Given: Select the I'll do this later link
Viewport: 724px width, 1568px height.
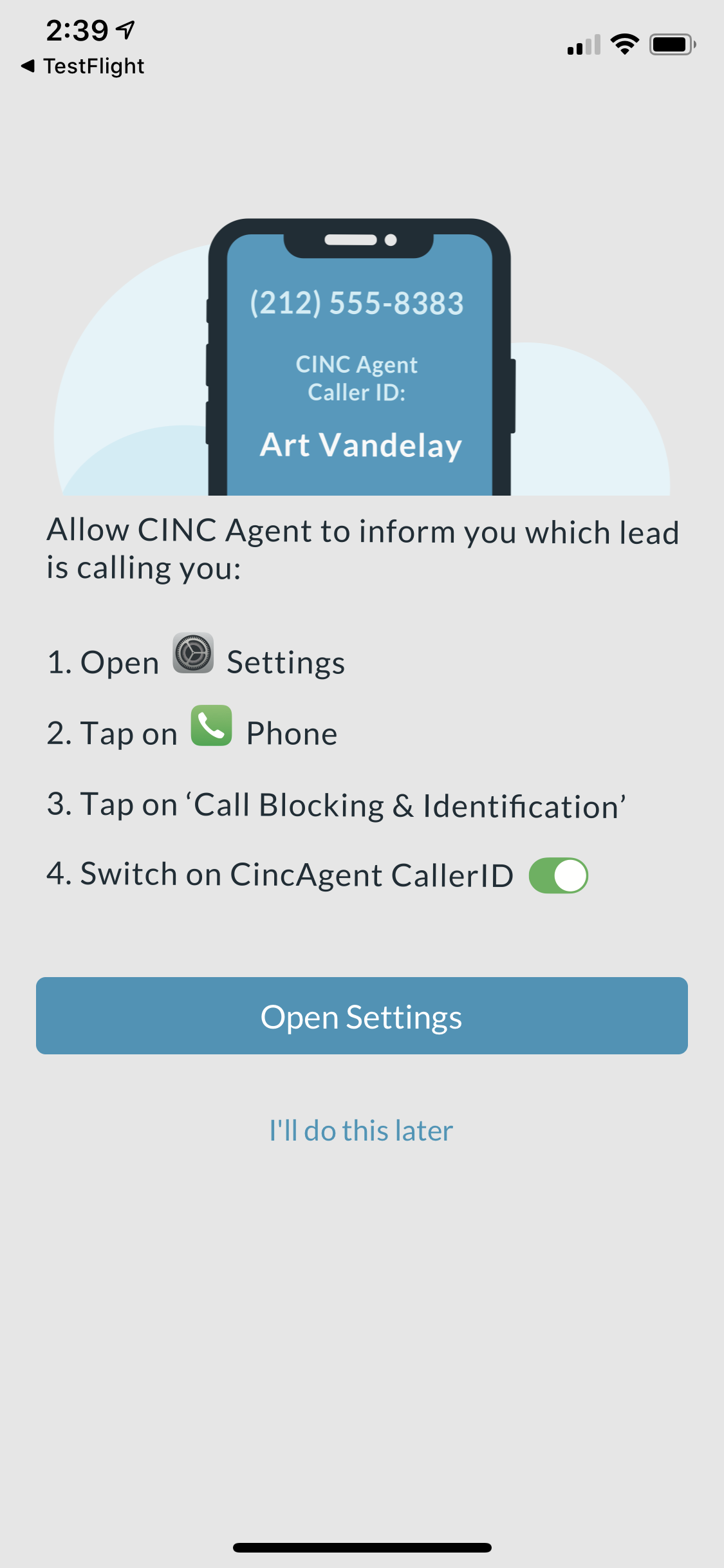Looking at the screenshot, I should tap(361, 1129).
